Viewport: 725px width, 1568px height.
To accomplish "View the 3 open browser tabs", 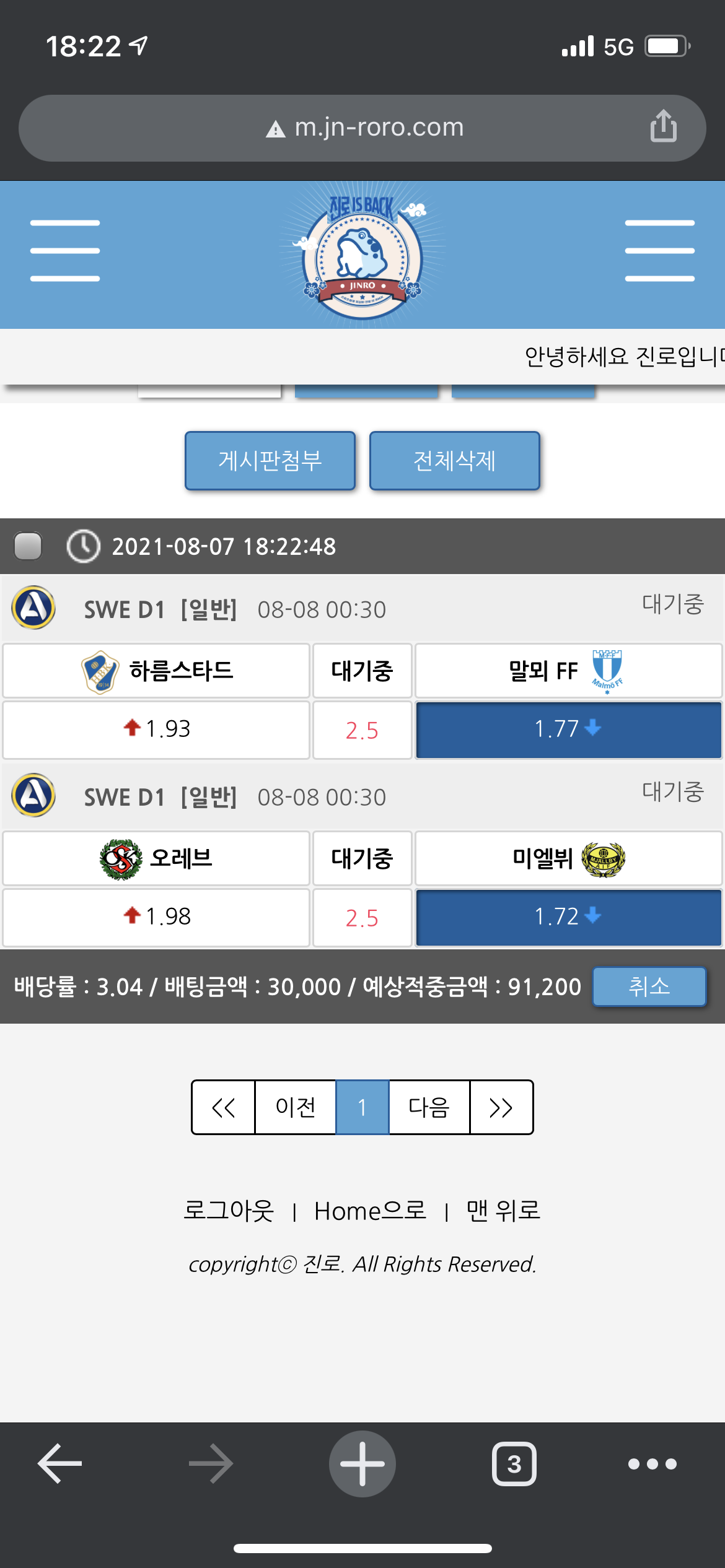I will tap(514, 1464).
